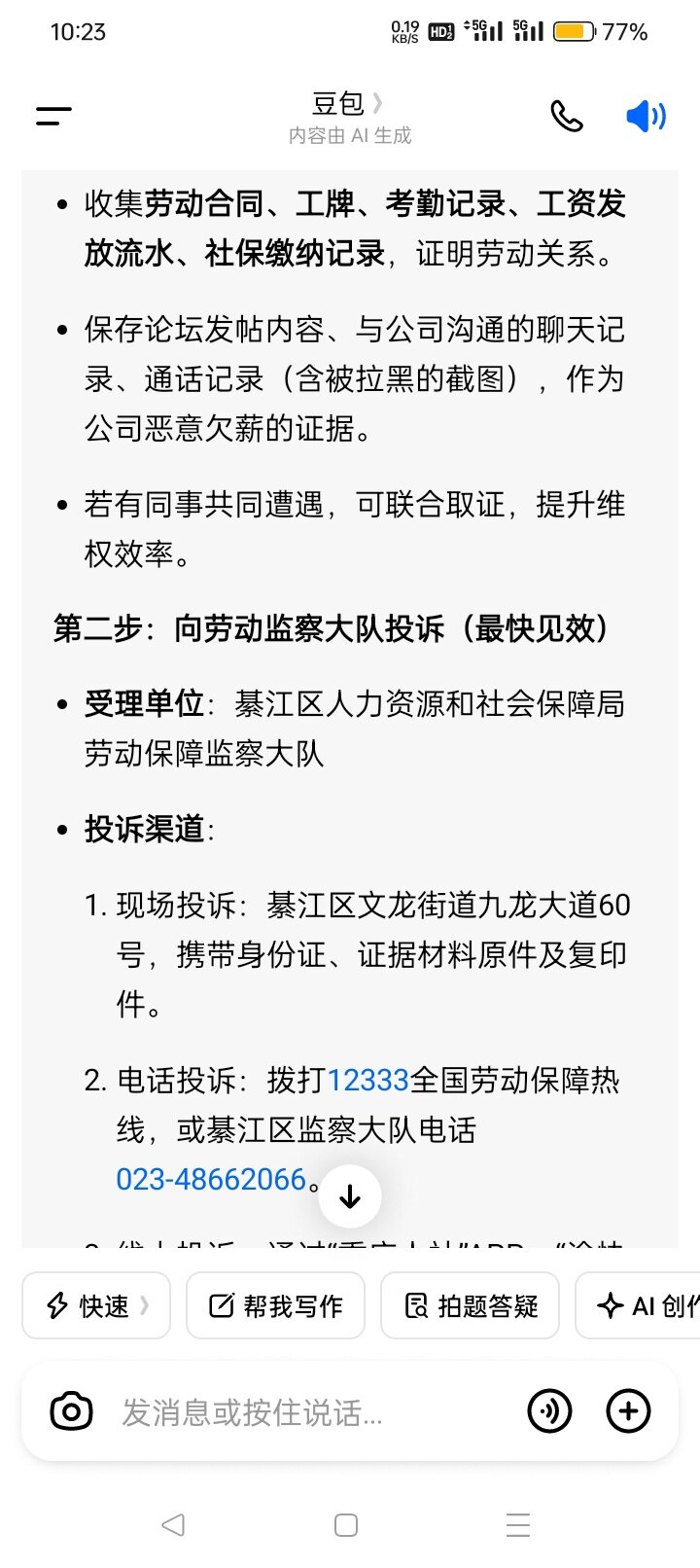Open the hamburger menu drawer
Image resolution: width=700 pixels, height=1568 pixels.
click(x=53, y=116)
